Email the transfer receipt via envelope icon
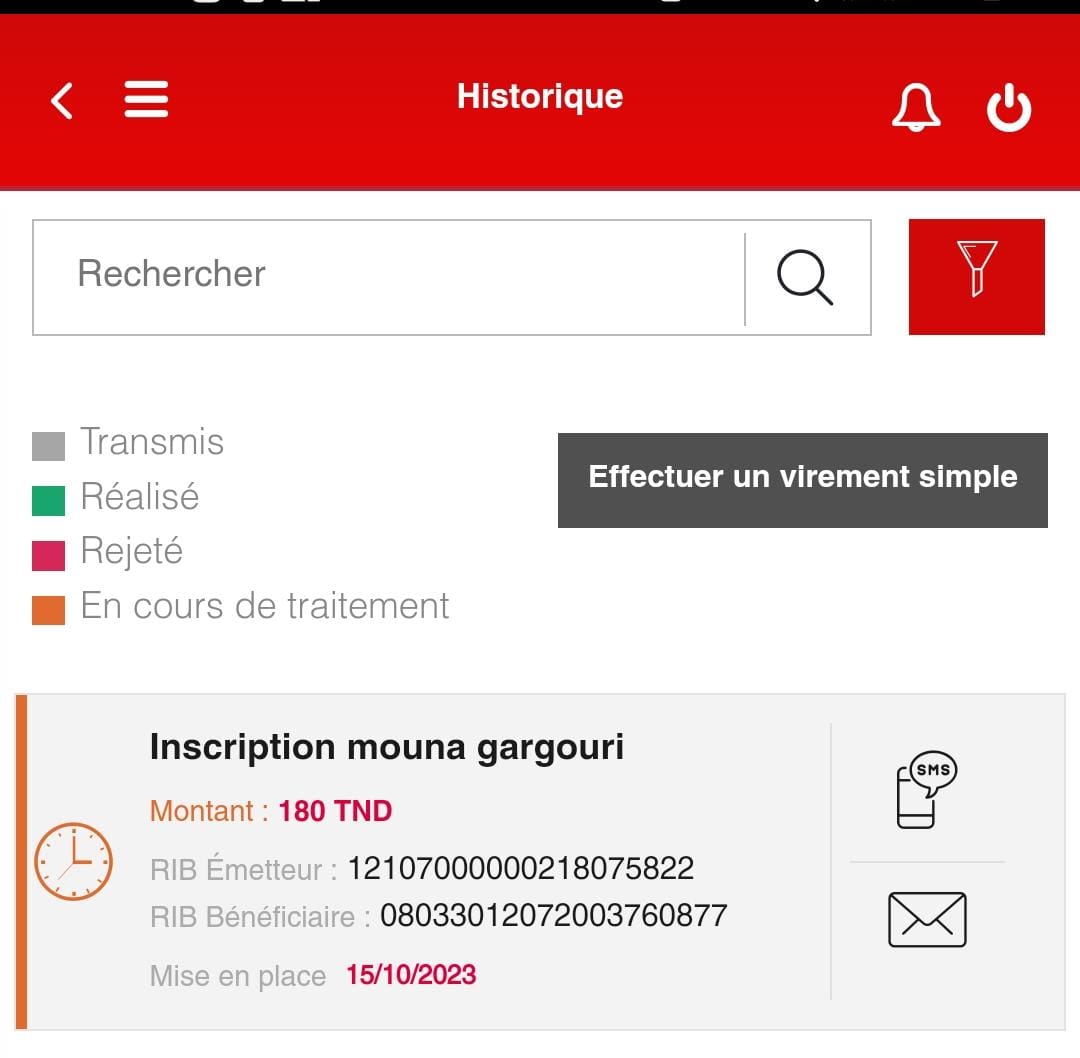This screenshot has width=1080, height=1058. 927,919
